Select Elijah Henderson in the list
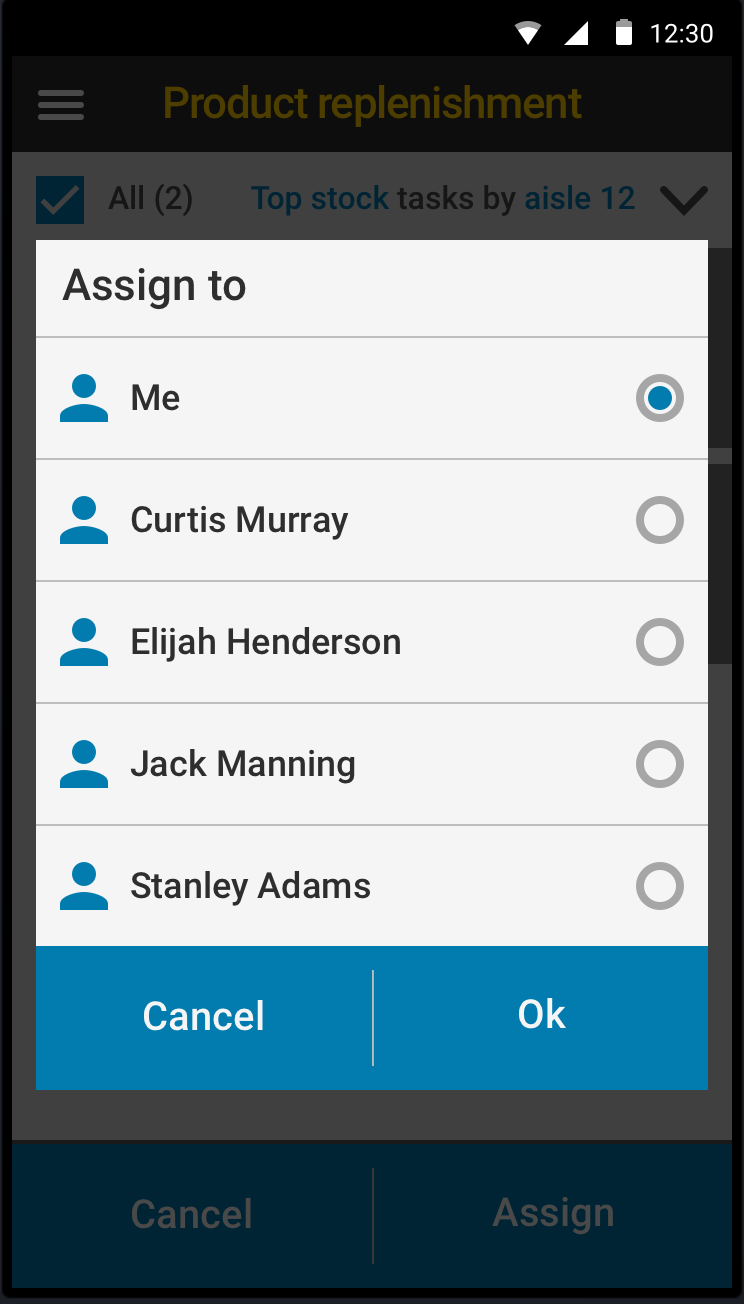The height and width of the screenshot is (1304, 744). 372,642
